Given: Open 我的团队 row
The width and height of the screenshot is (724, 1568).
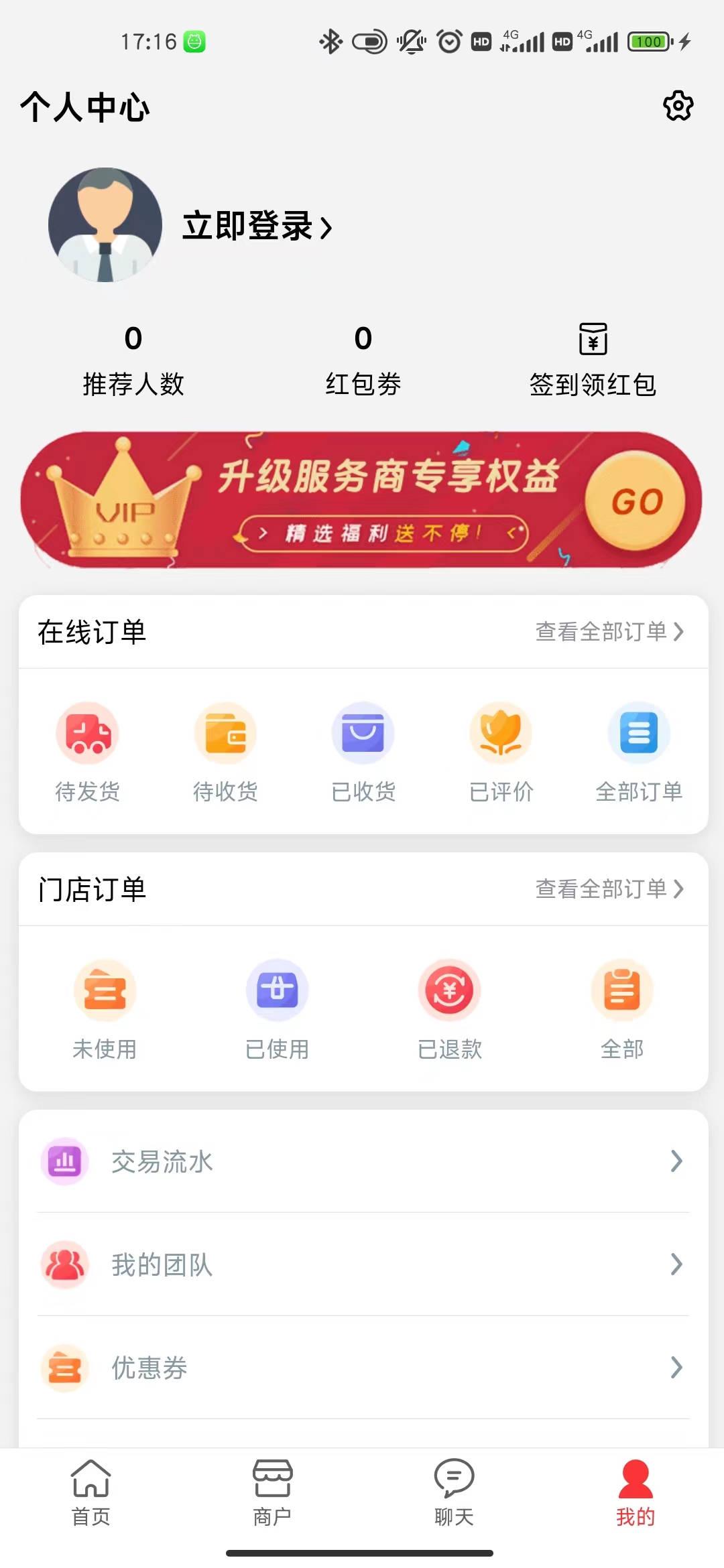Looking at the screenshot, I should coord(363,1264).
